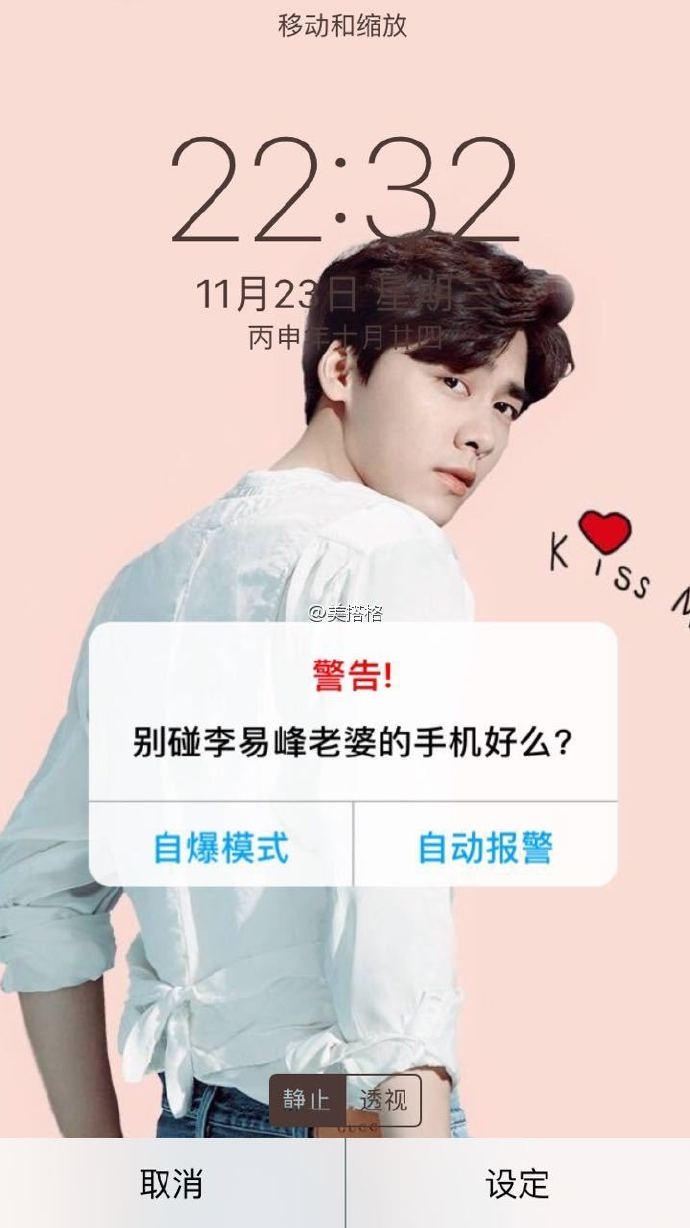
Task: Switch to the 透视 perspective option
Action: click(x=383, y=1100)
